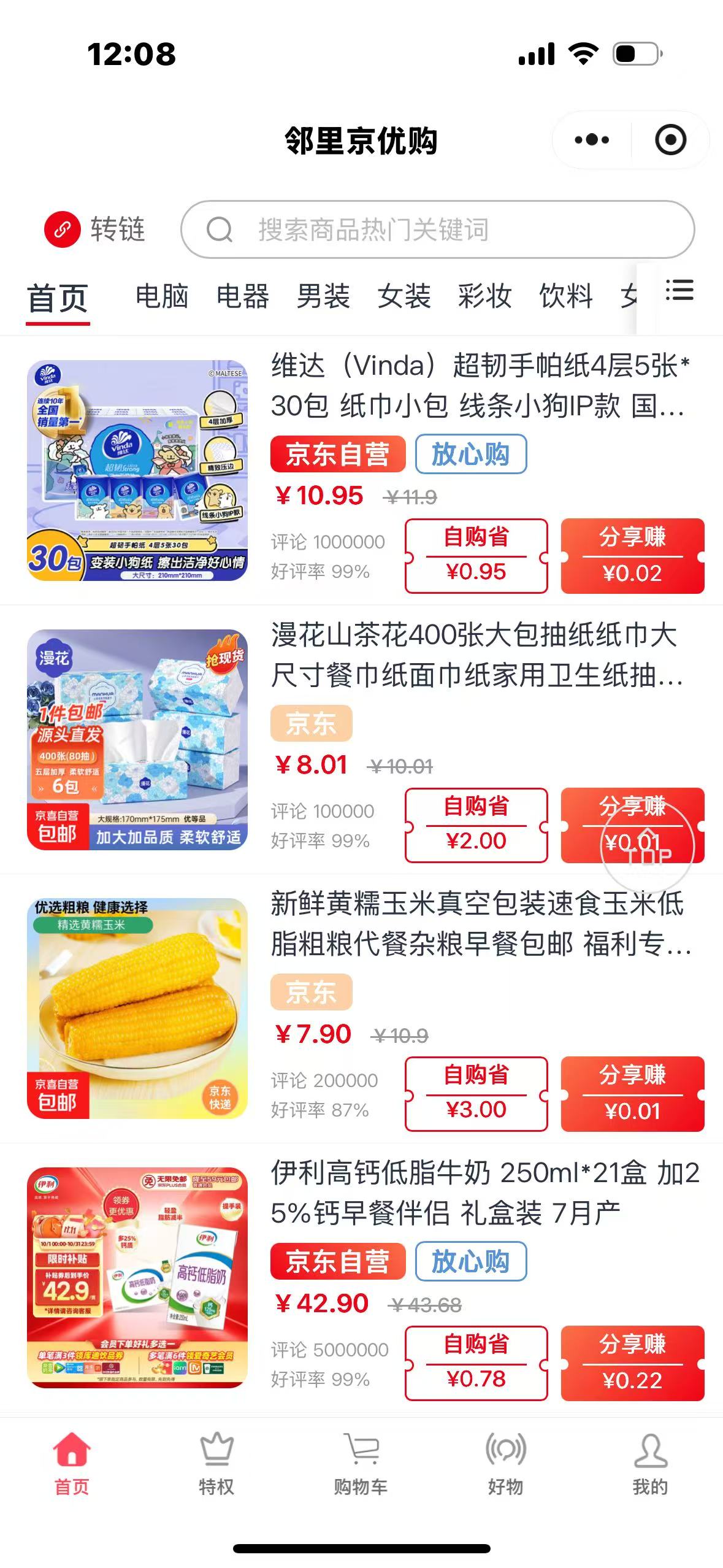Open the 购物车 shopping cart tab
Viewport: 723px width, 1568px height.
(x=361, y=1464)
